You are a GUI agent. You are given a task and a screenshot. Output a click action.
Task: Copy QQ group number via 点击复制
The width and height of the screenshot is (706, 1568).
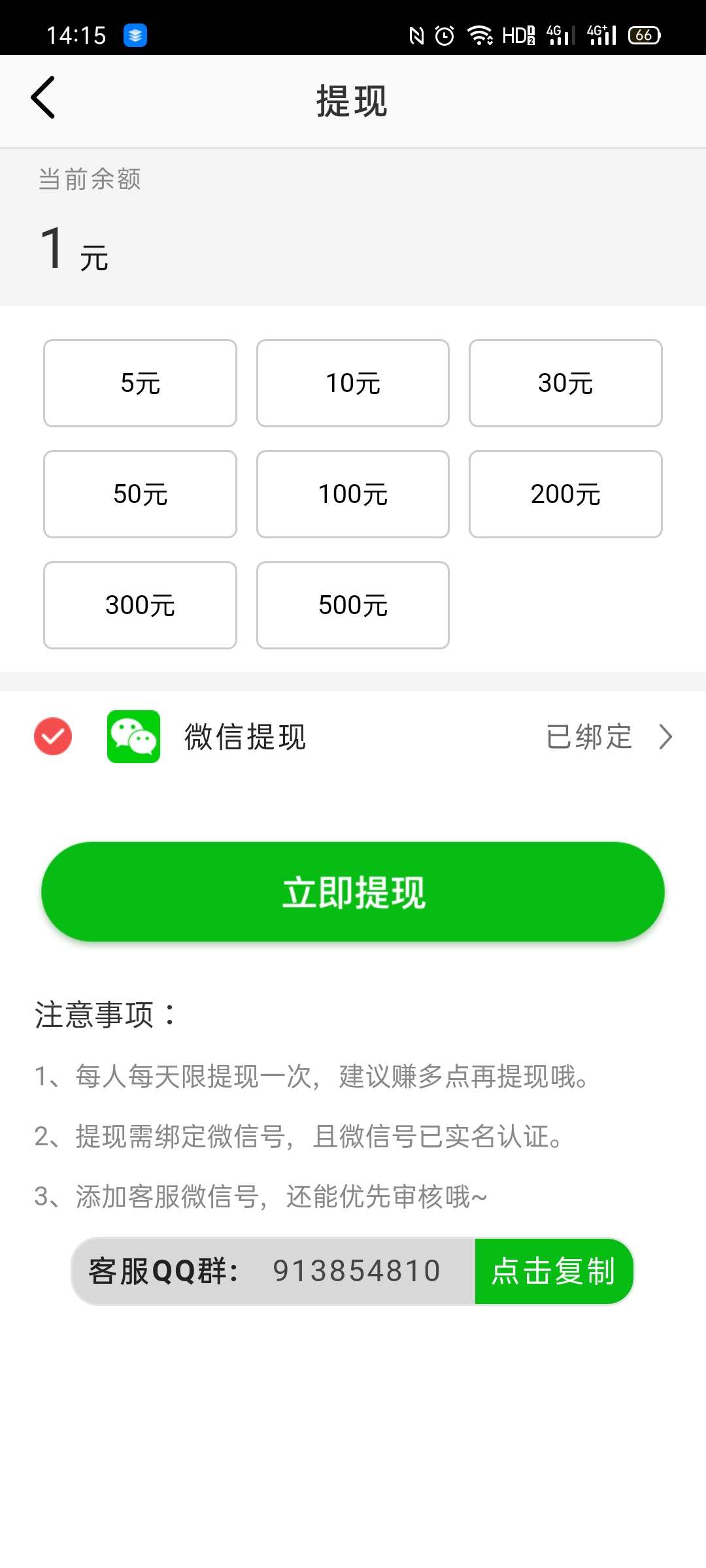[553, 1271]
